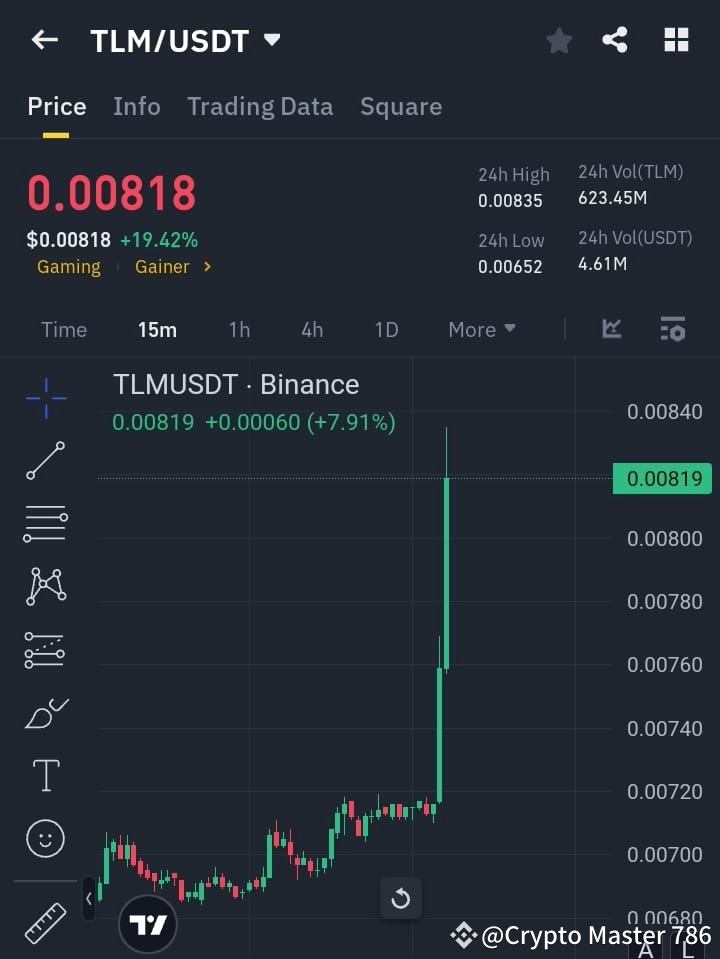Open the horizontal lines drawing tool

45,524
